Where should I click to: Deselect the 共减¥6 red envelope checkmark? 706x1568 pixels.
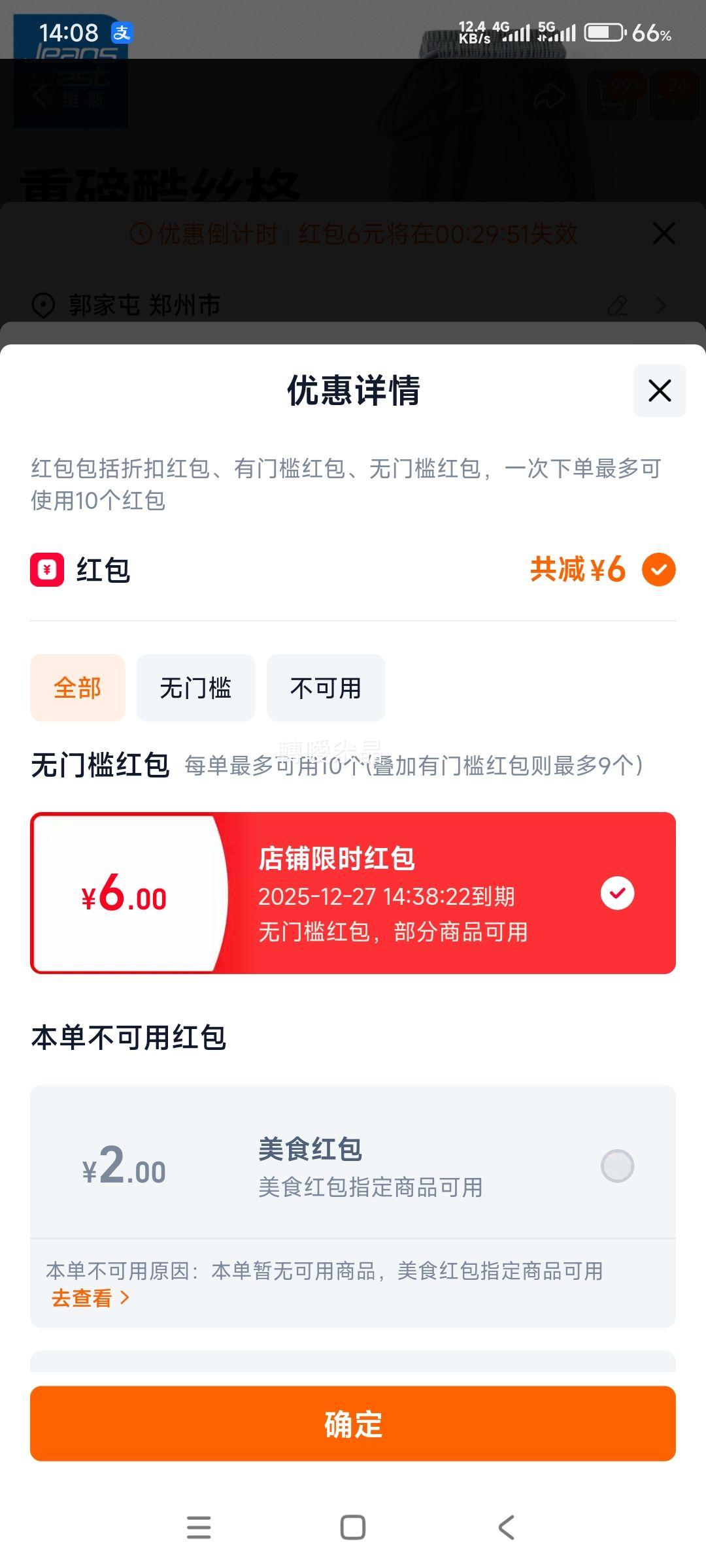660,570
